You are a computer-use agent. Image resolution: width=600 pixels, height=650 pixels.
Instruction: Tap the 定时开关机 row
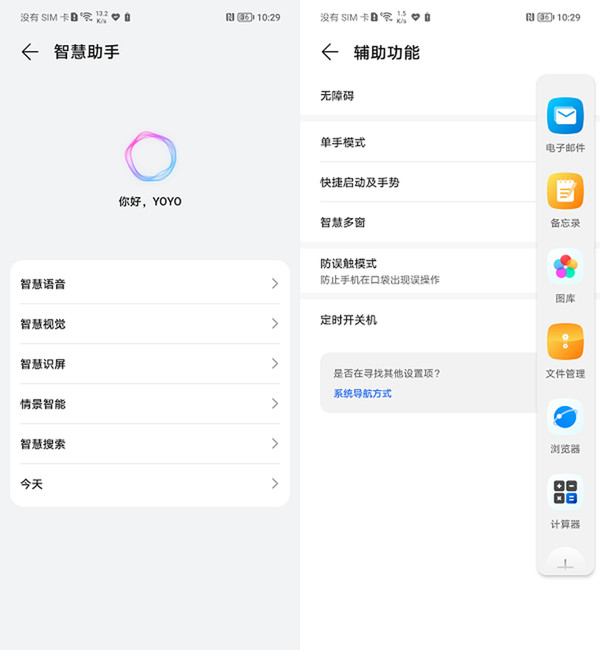(420, 320)
